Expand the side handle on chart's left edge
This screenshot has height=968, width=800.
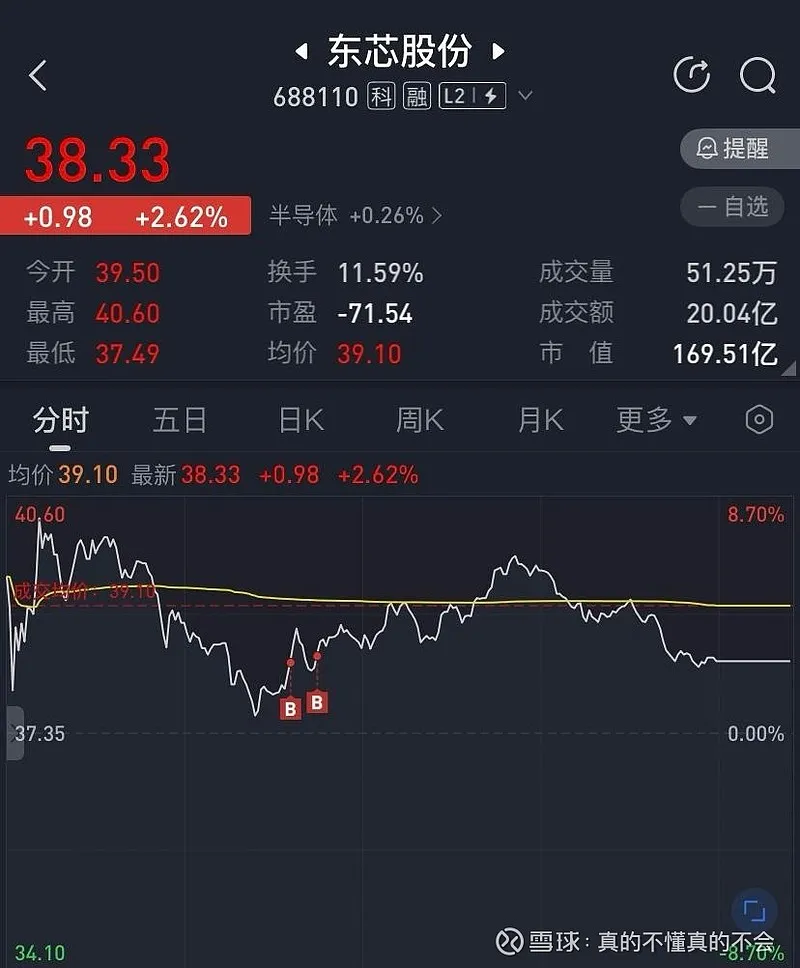tap(14, 732)
